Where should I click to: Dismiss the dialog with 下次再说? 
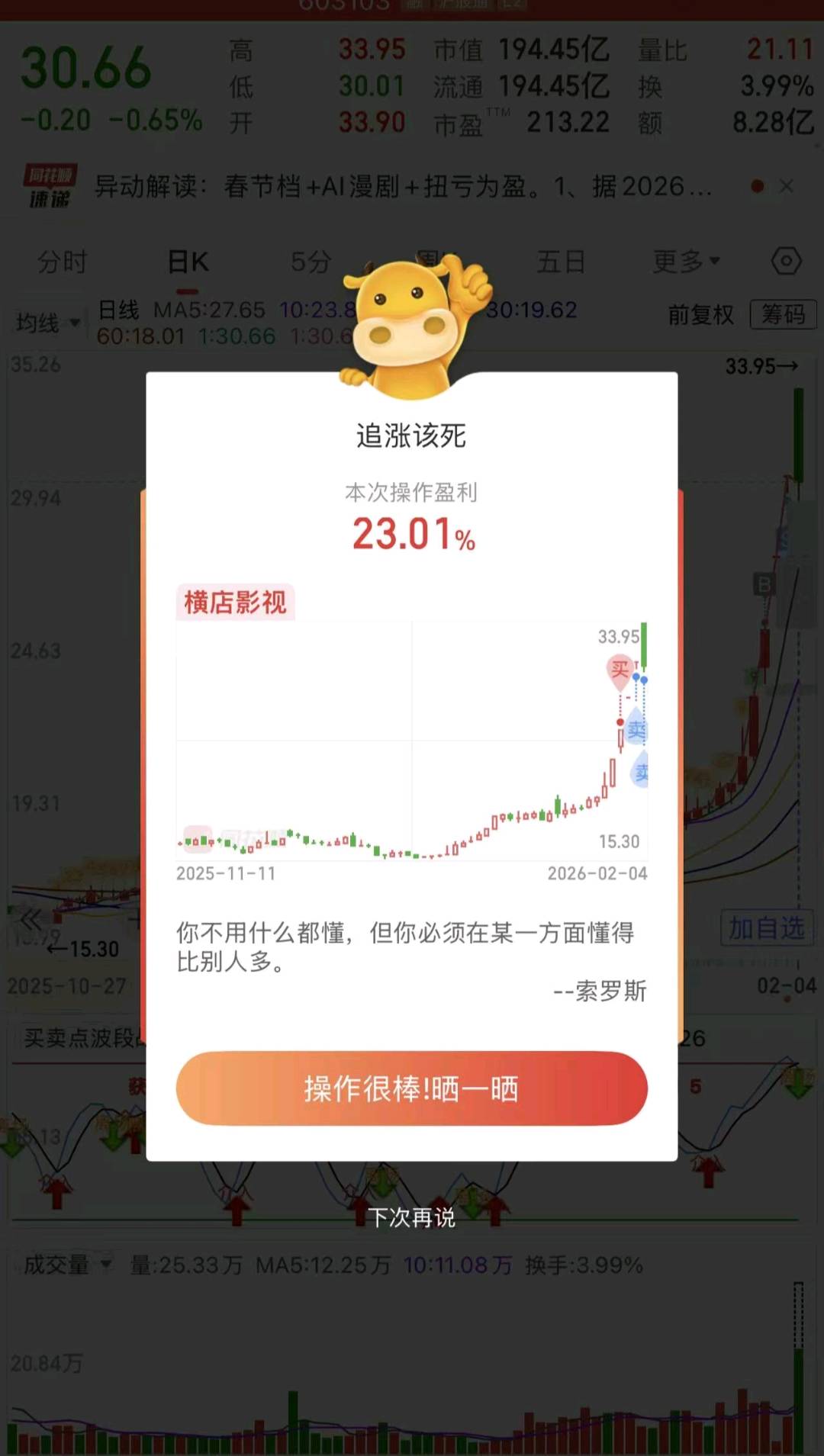coord(411,1217)
